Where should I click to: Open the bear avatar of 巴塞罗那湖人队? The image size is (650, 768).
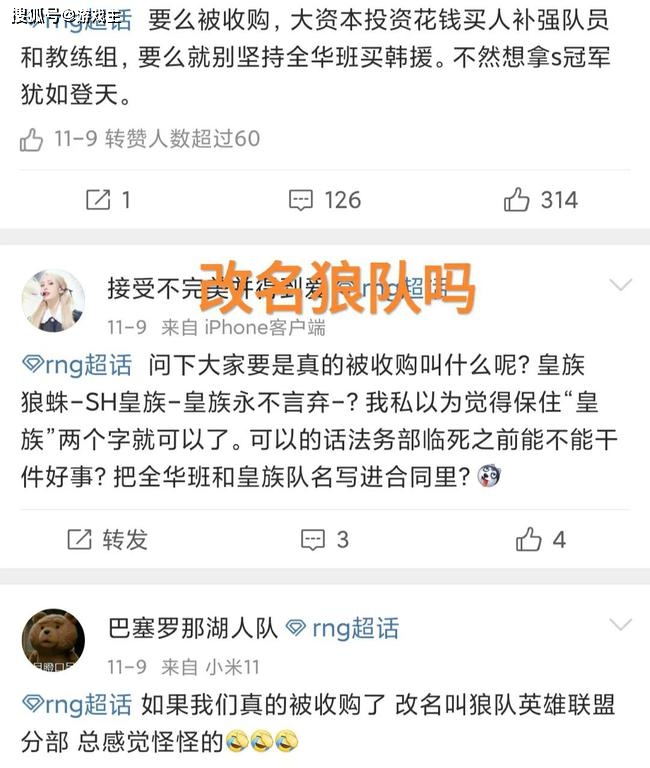[53, 640]
